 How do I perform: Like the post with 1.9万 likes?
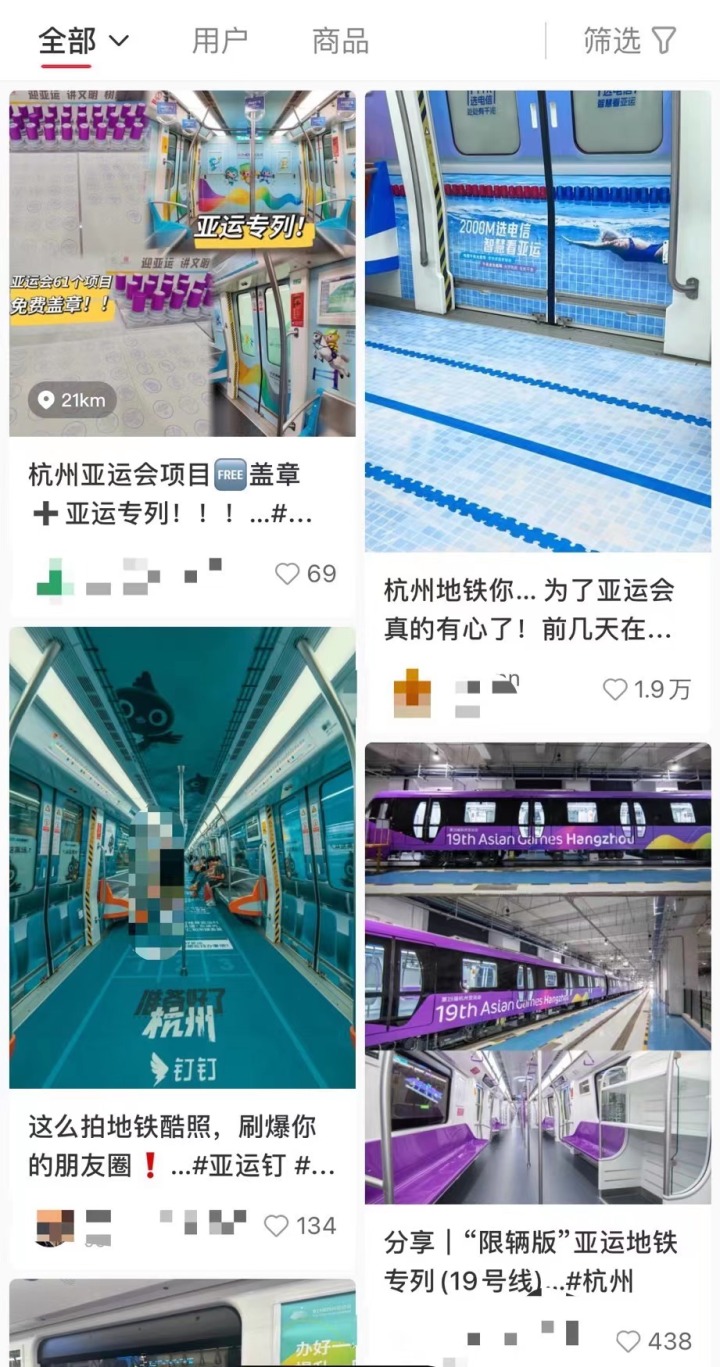(x=615, y=689)
